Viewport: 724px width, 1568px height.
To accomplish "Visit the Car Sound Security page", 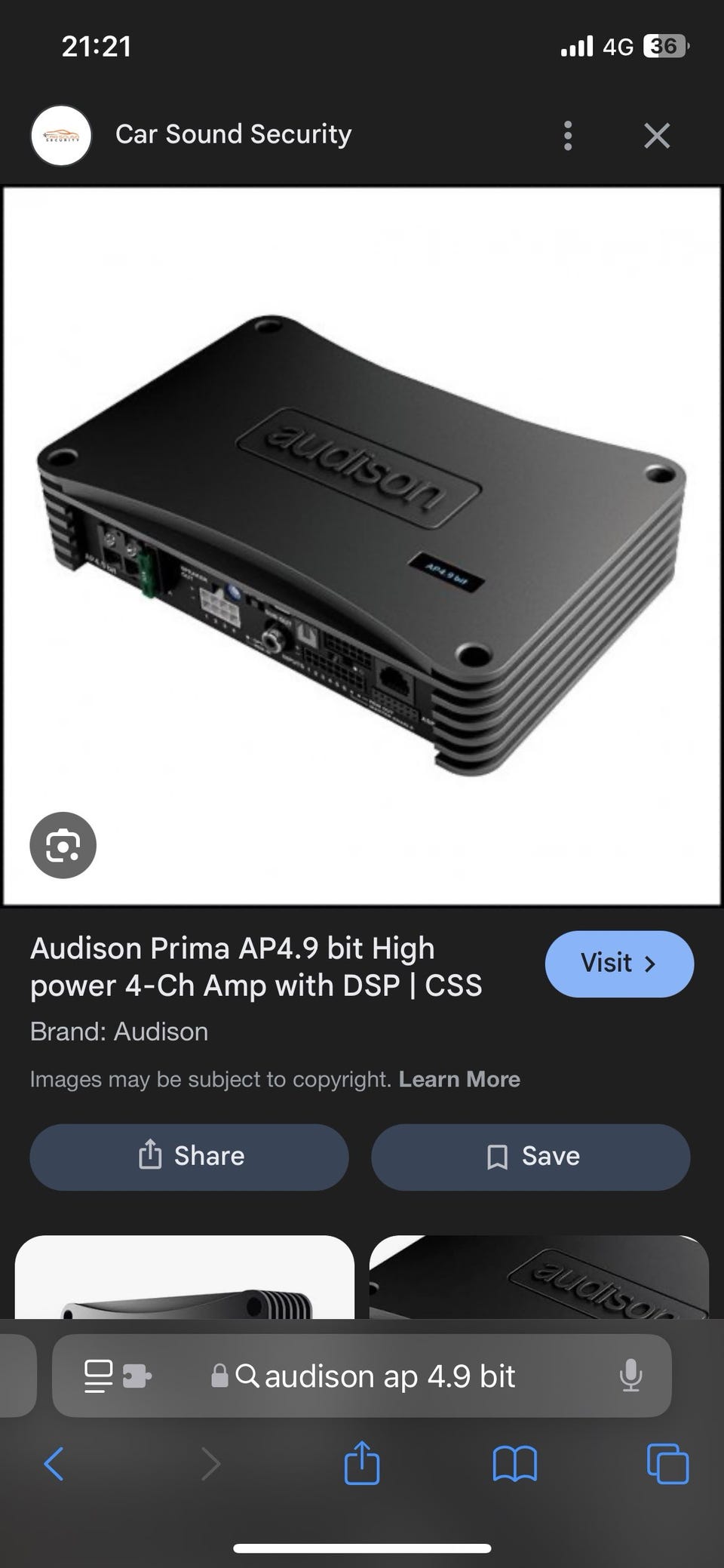I will click(618, 964).
